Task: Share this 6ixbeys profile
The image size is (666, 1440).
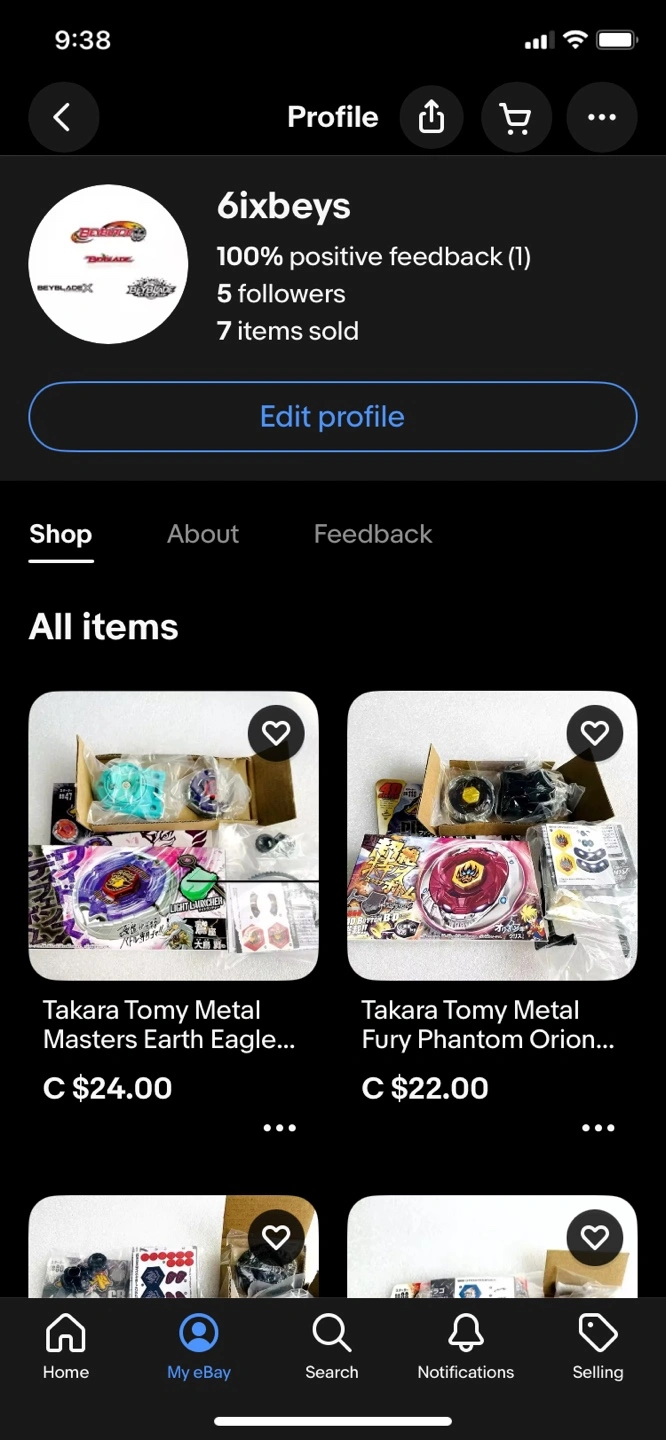Action: click(x=431, y=117)
